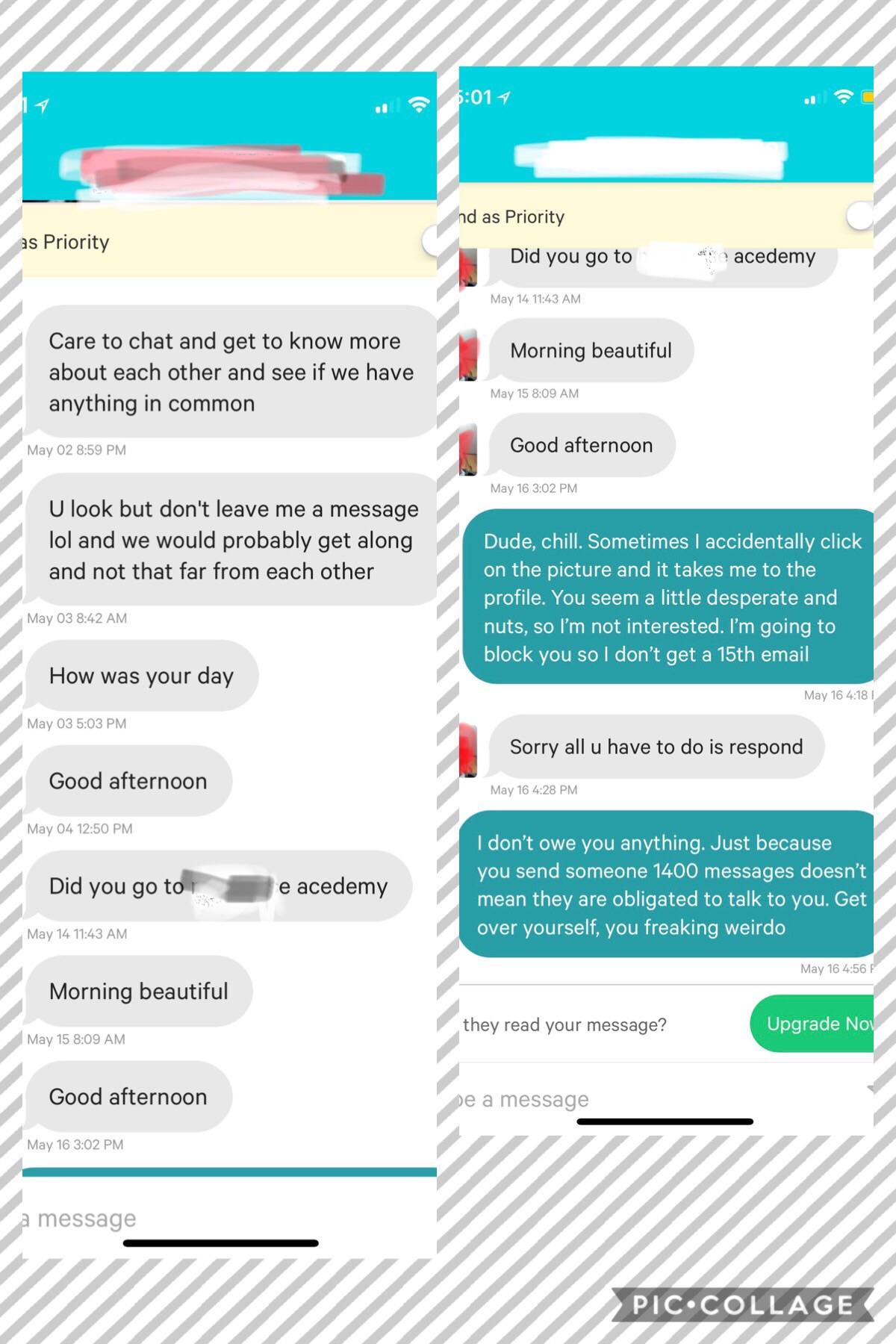
Task: Tap the battery indicator on right screenshot
Action: 867,96
